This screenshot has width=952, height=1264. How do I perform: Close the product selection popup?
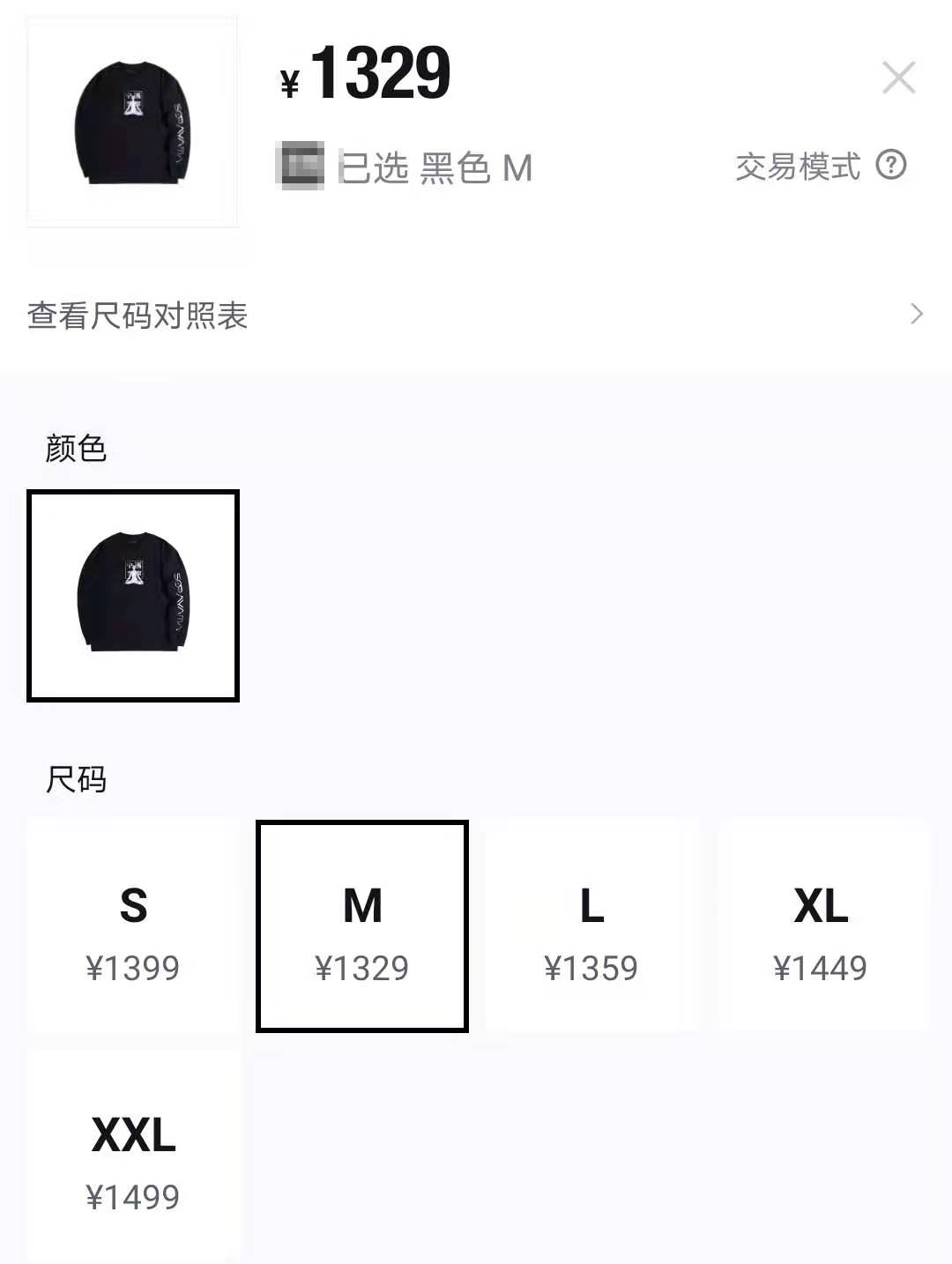pyautogui.click(x=899, y=78)
